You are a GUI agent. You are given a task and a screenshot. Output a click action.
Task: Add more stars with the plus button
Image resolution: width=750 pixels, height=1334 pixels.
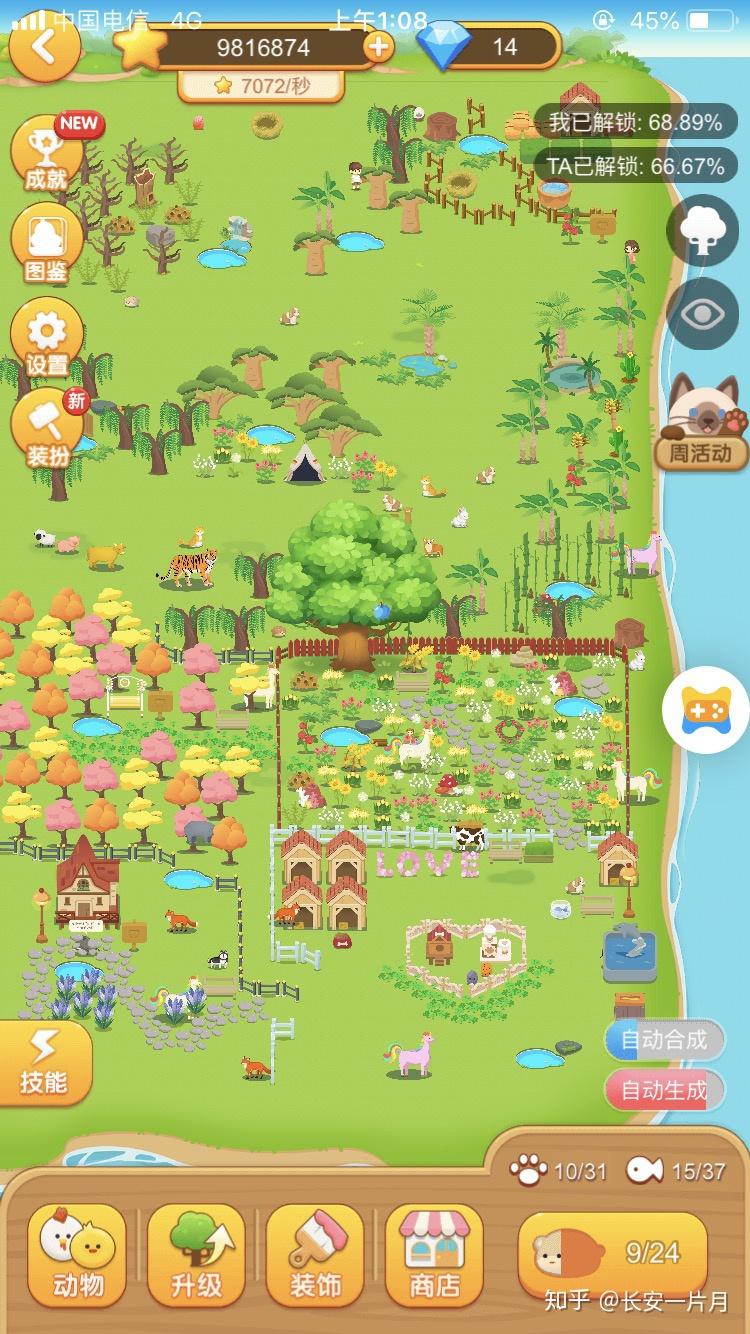(377, 47)
